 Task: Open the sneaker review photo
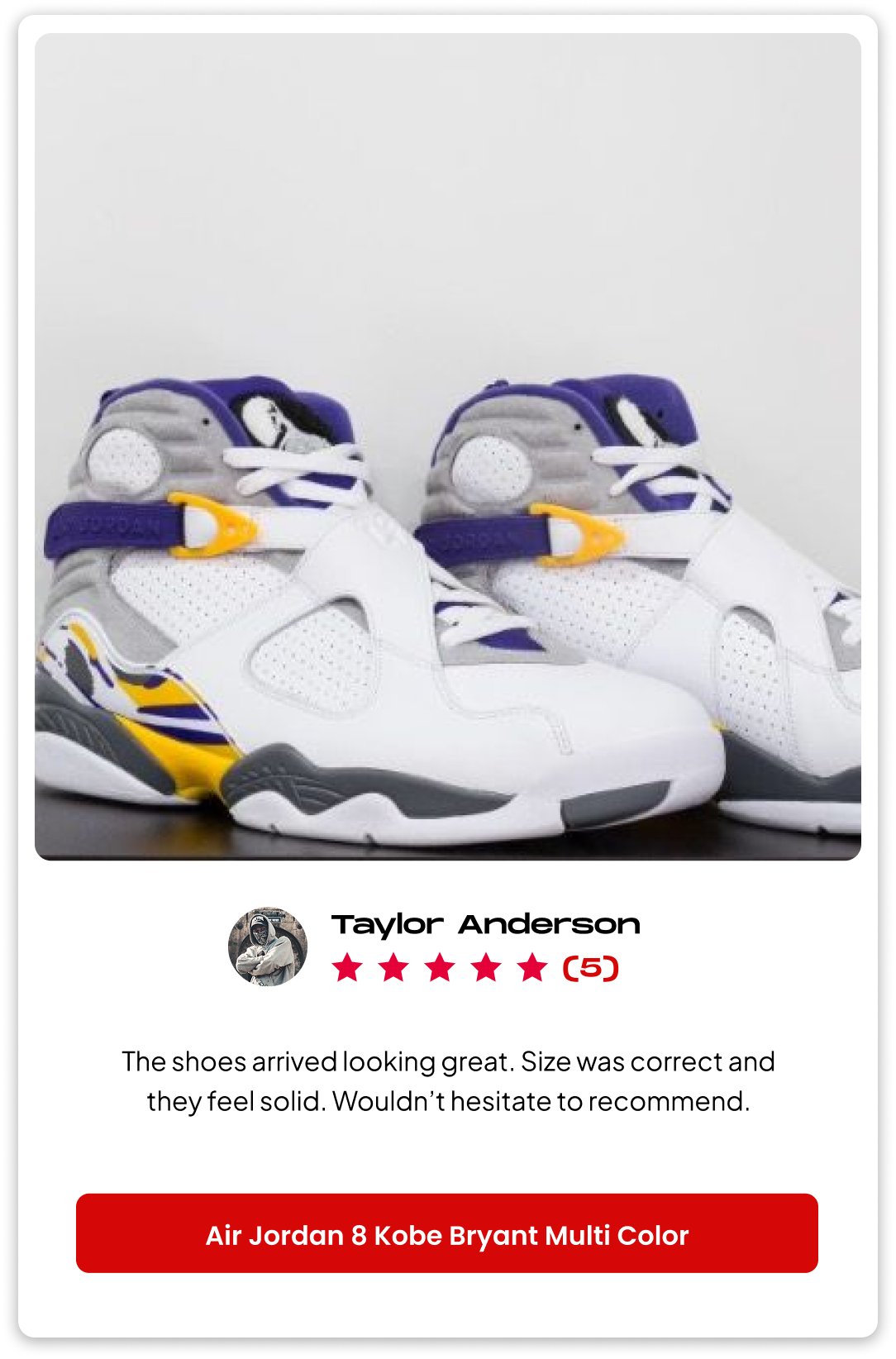pos(447,446)
